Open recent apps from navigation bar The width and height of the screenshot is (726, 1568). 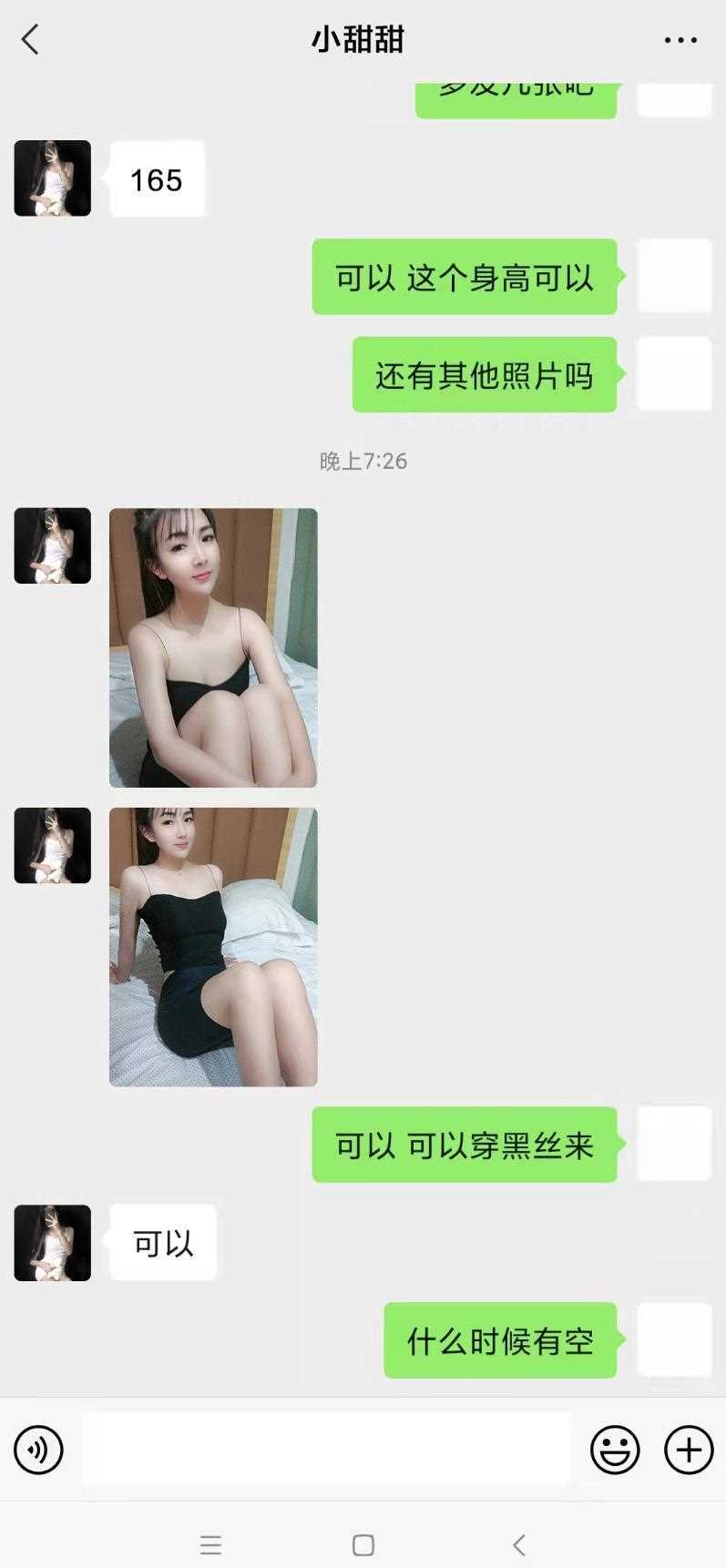pyautogui.click(x=210, y=1544)
